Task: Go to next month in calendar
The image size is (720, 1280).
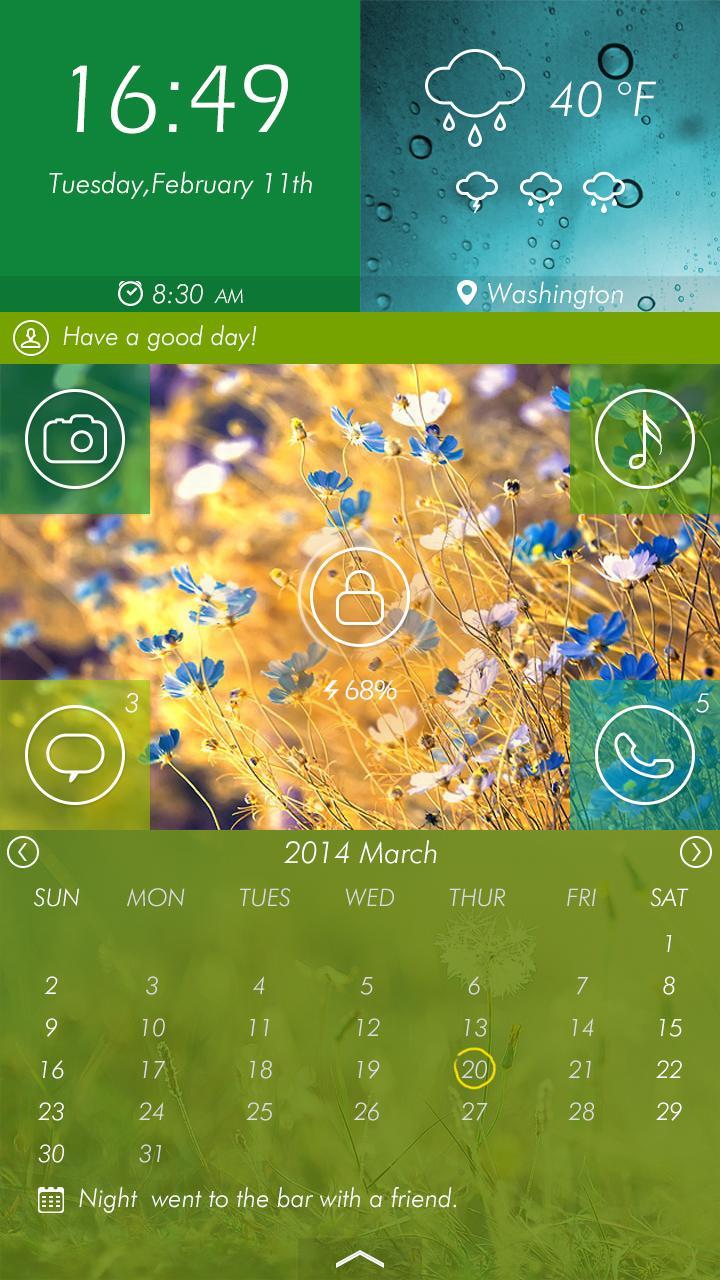Action: point(696,852)
